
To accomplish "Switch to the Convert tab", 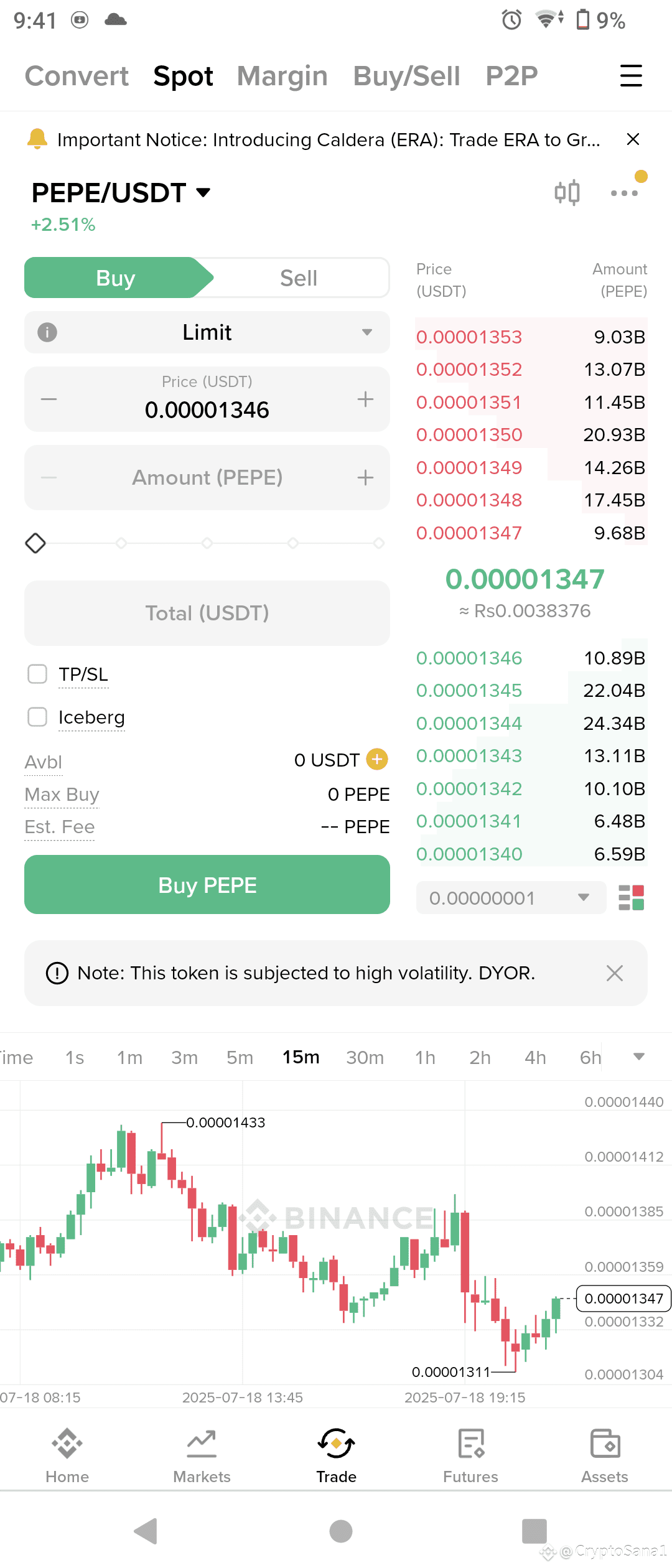I will click(77, 76).
